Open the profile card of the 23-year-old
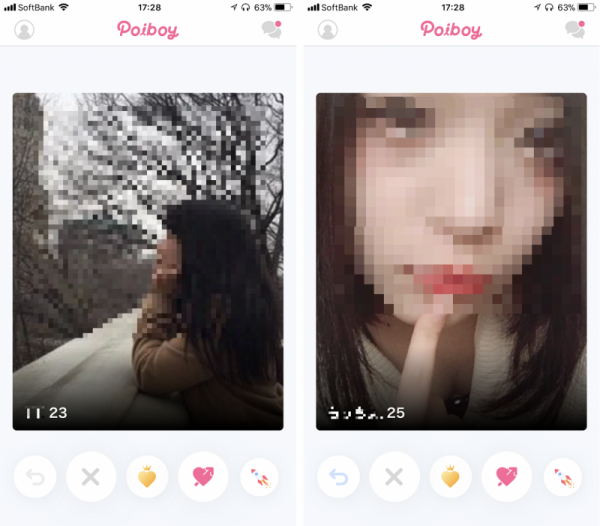This screenshot has width=600, height=526. (148, 260)
